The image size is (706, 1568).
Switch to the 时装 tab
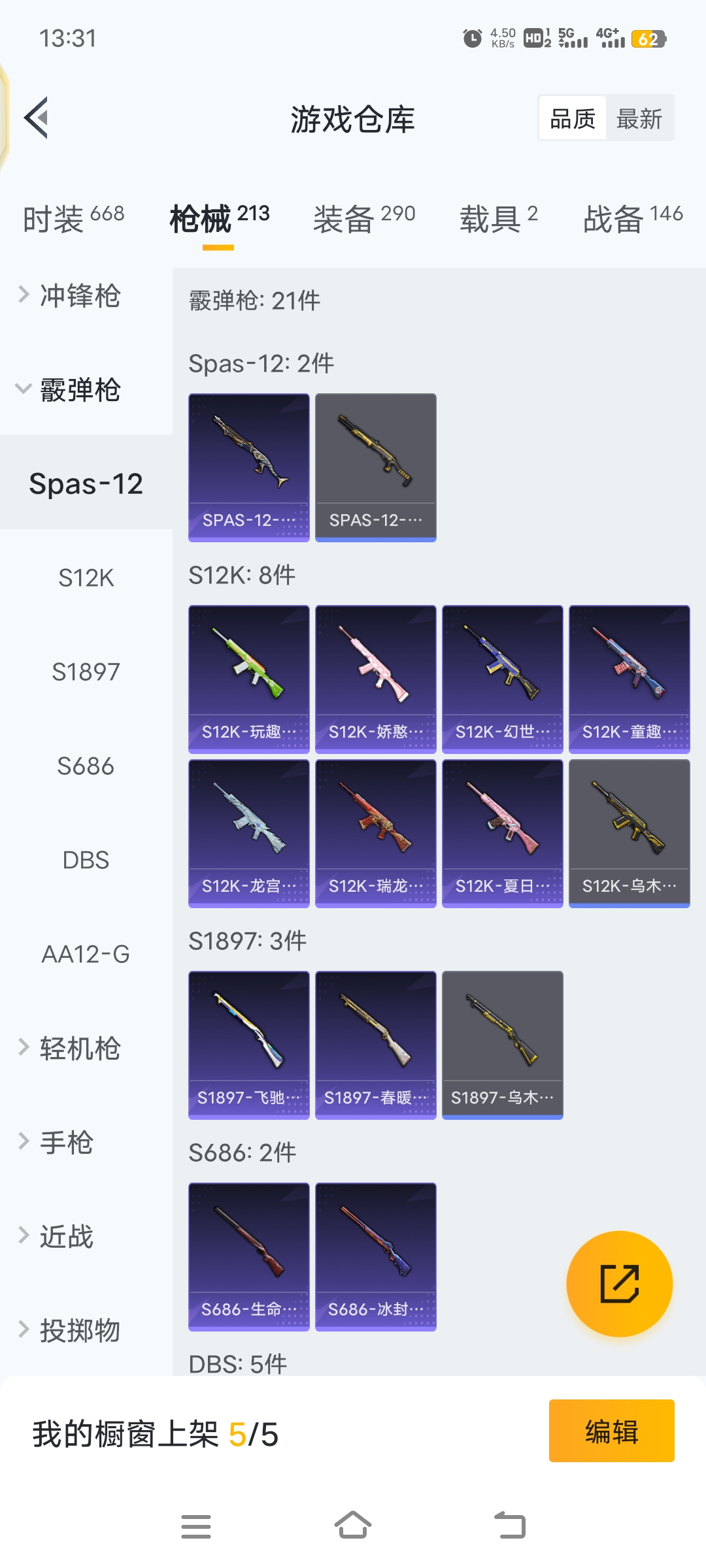(73, 218)
